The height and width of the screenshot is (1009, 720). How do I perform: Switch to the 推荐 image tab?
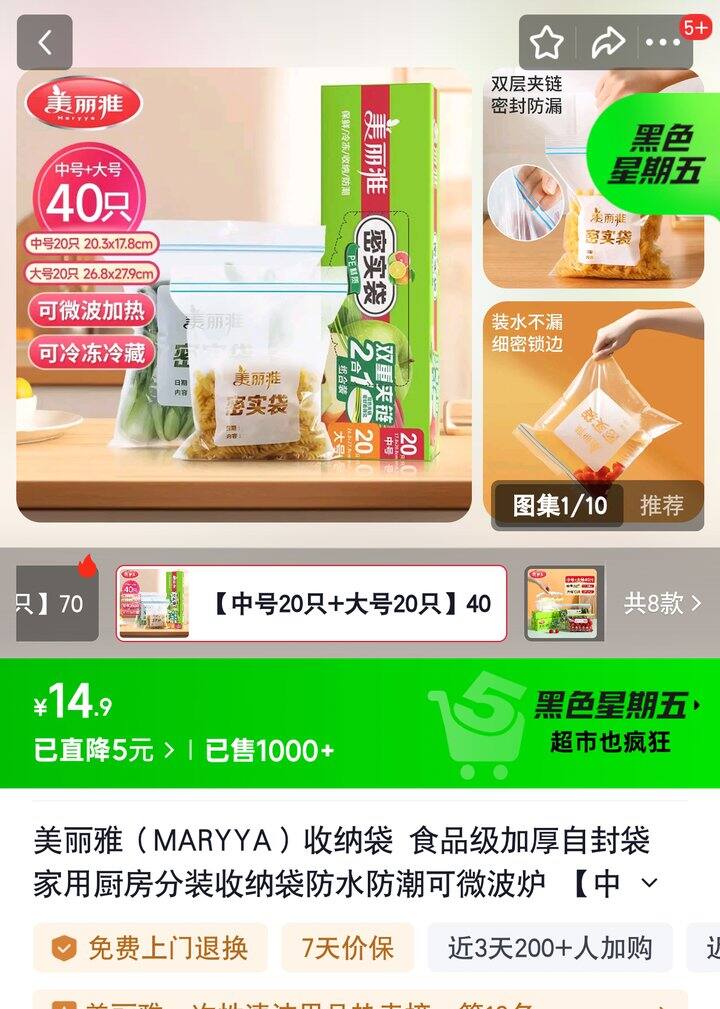point(662,505)
